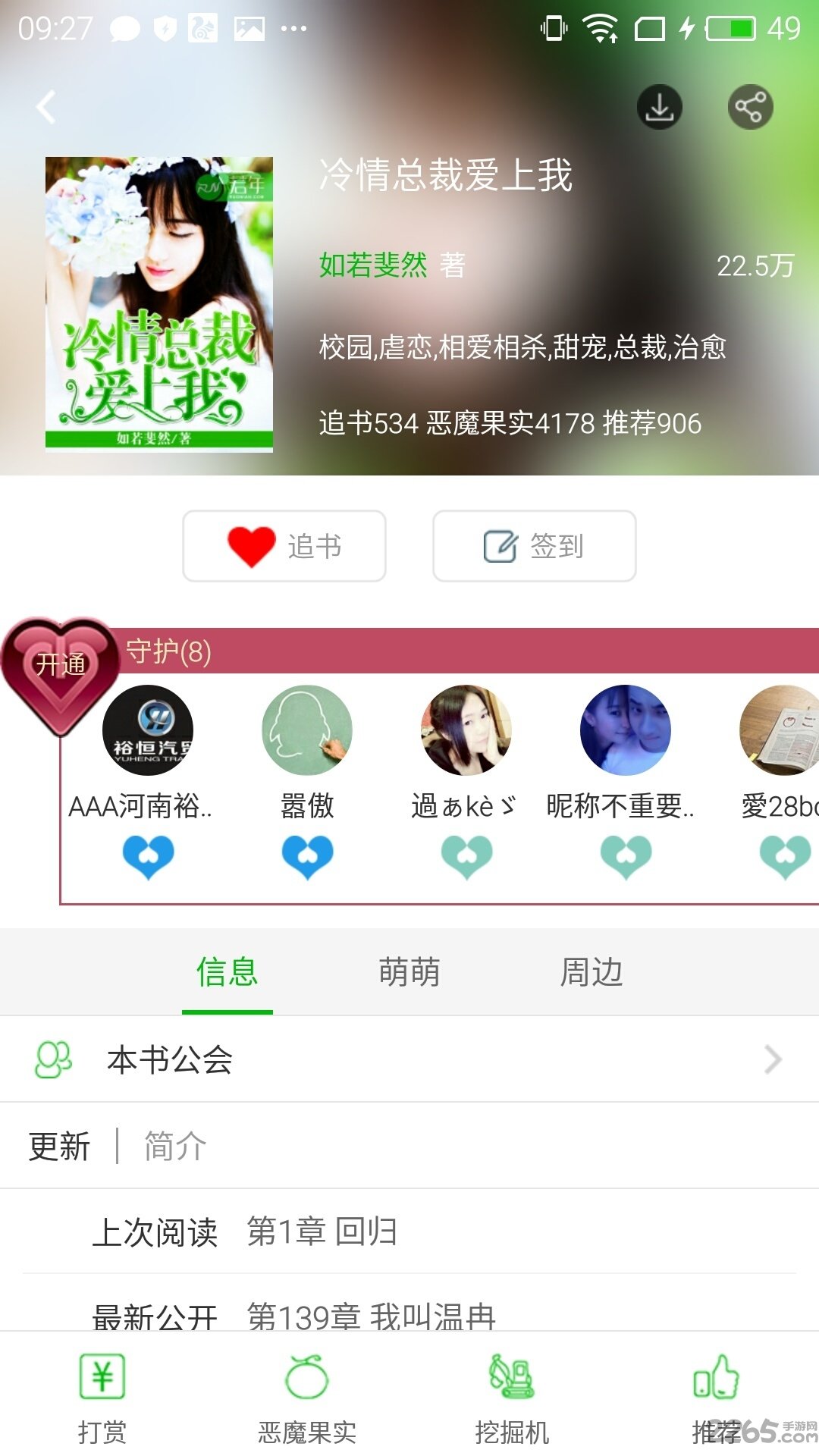Tap the heart progress icon under 昵称不重要

626,855
